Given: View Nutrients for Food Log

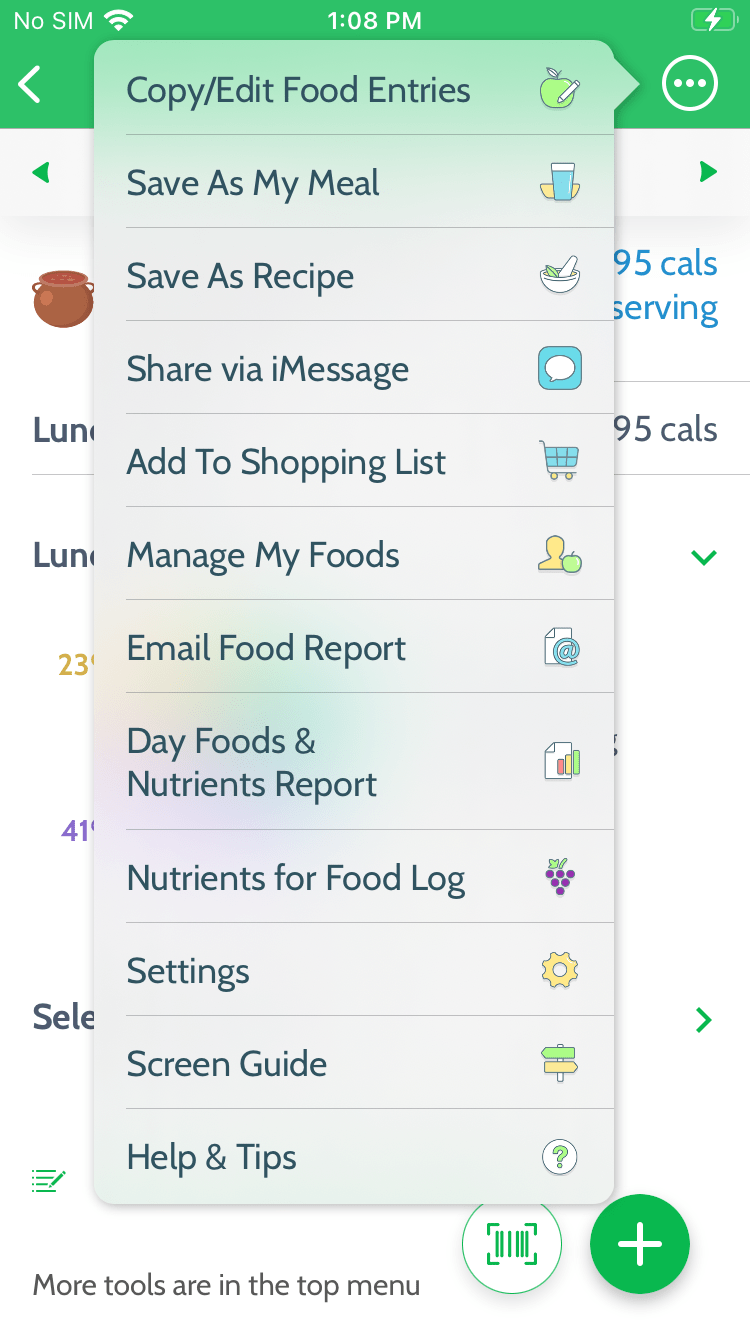Looking at the screenshot, I should click(x=352, y=878).
